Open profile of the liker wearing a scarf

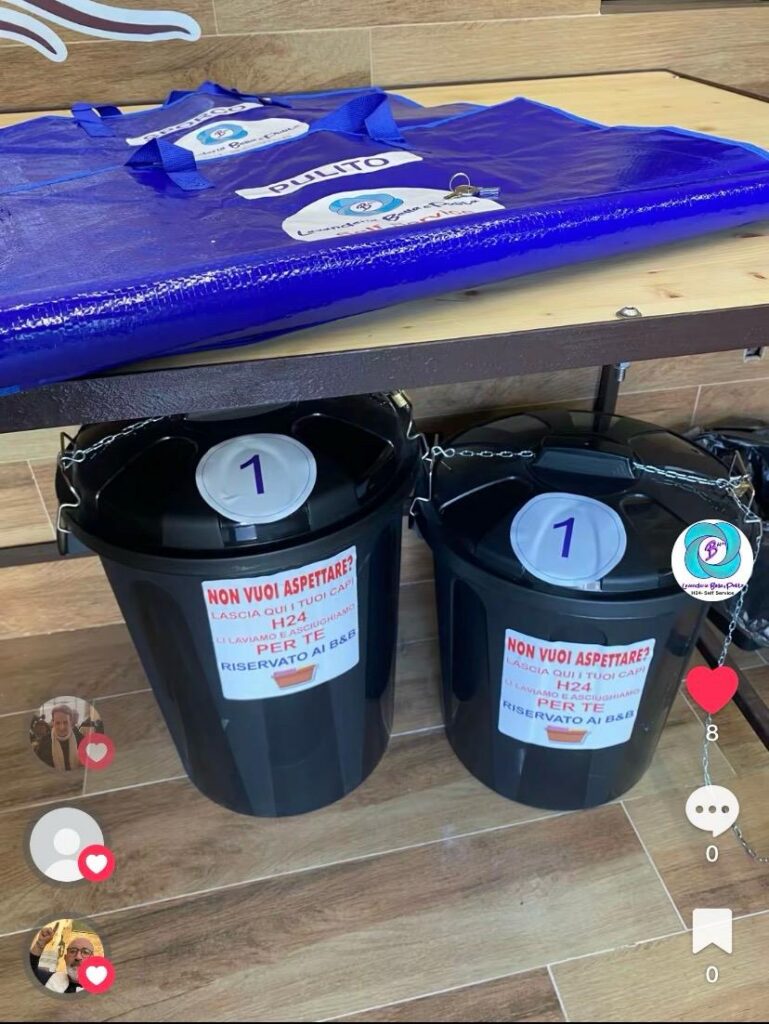(66, 733)
